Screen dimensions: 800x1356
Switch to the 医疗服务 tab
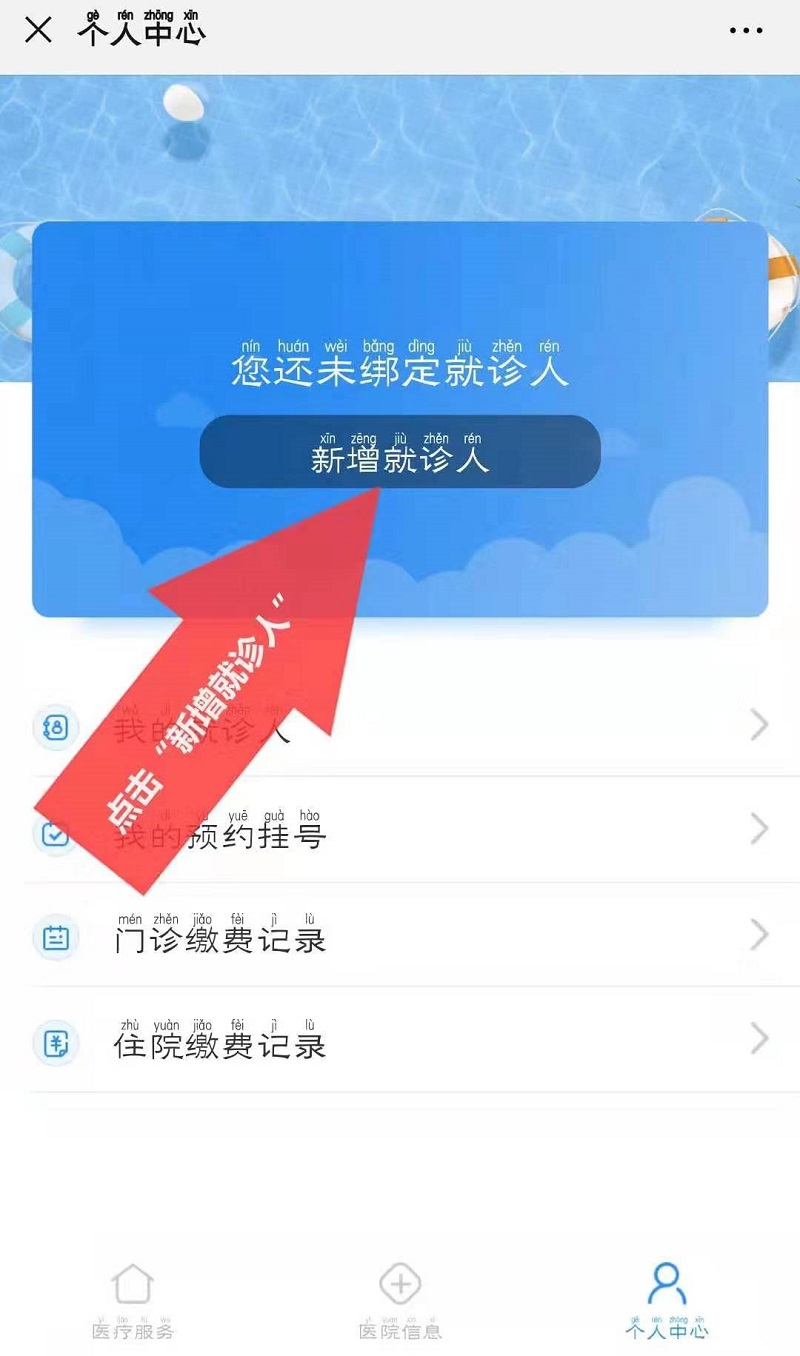(x=133, y=1300)
